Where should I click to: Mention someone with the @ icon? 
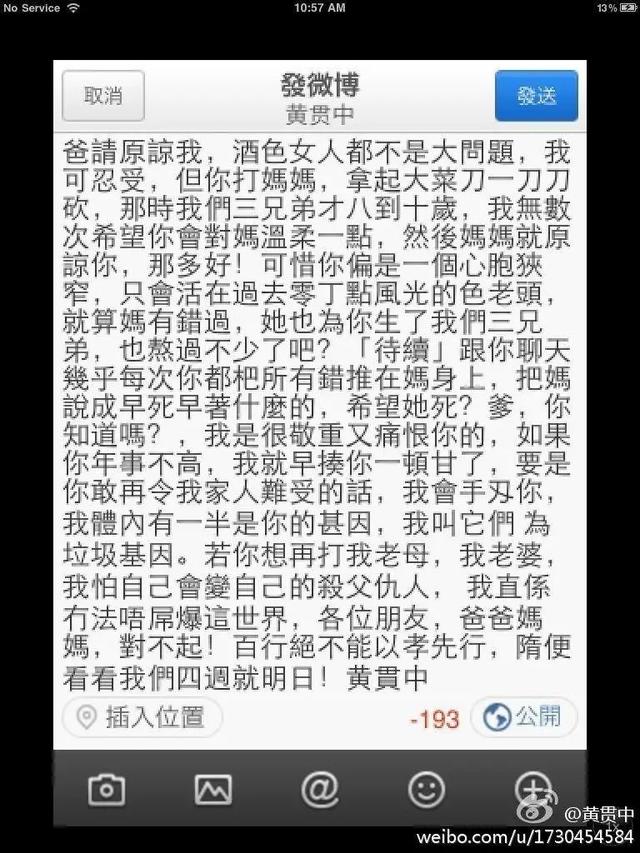pyautogui.click(x=320, y=790)
